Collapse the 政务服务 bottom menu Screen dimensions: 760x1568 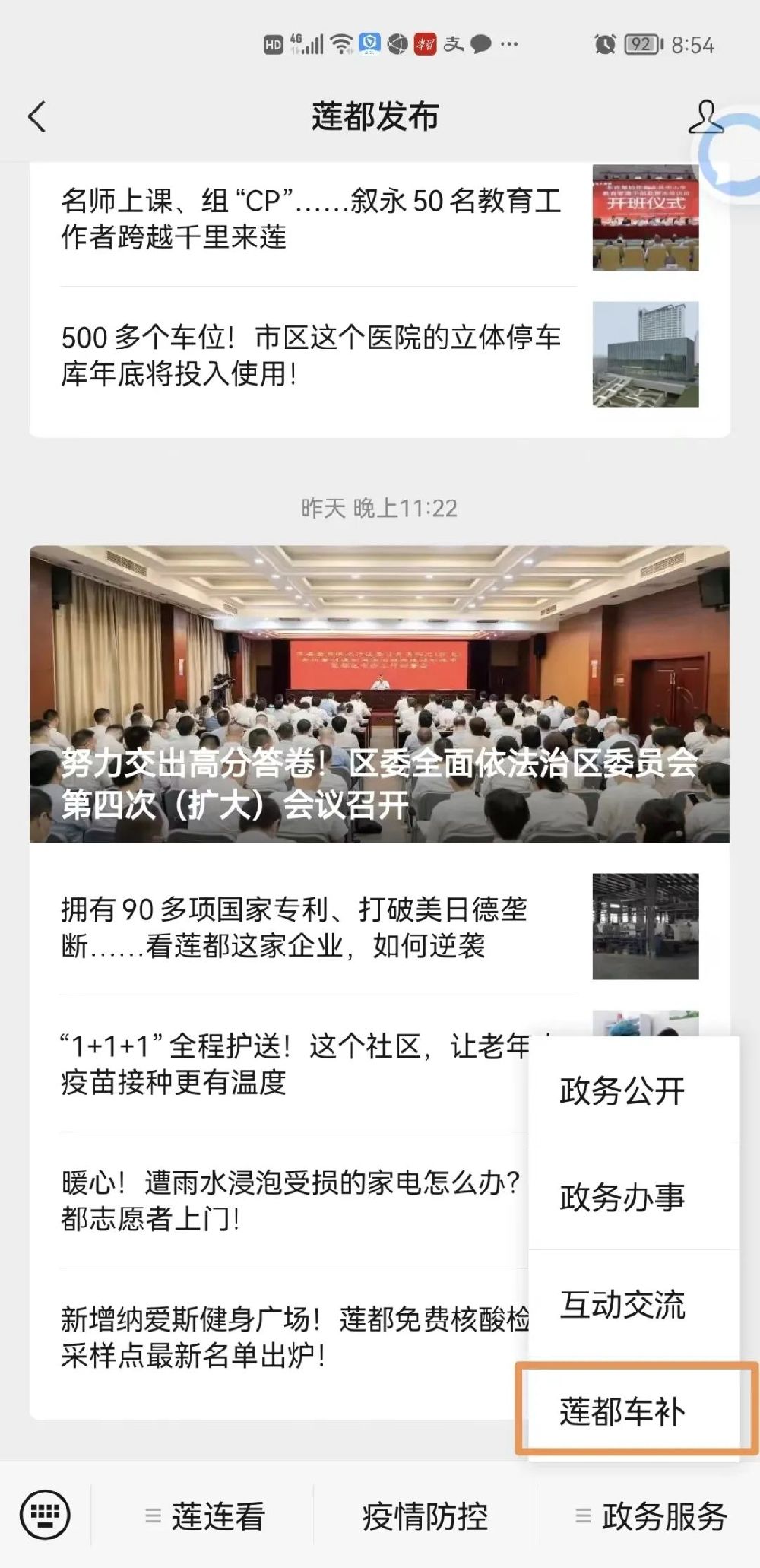(x=651, y=1516)
